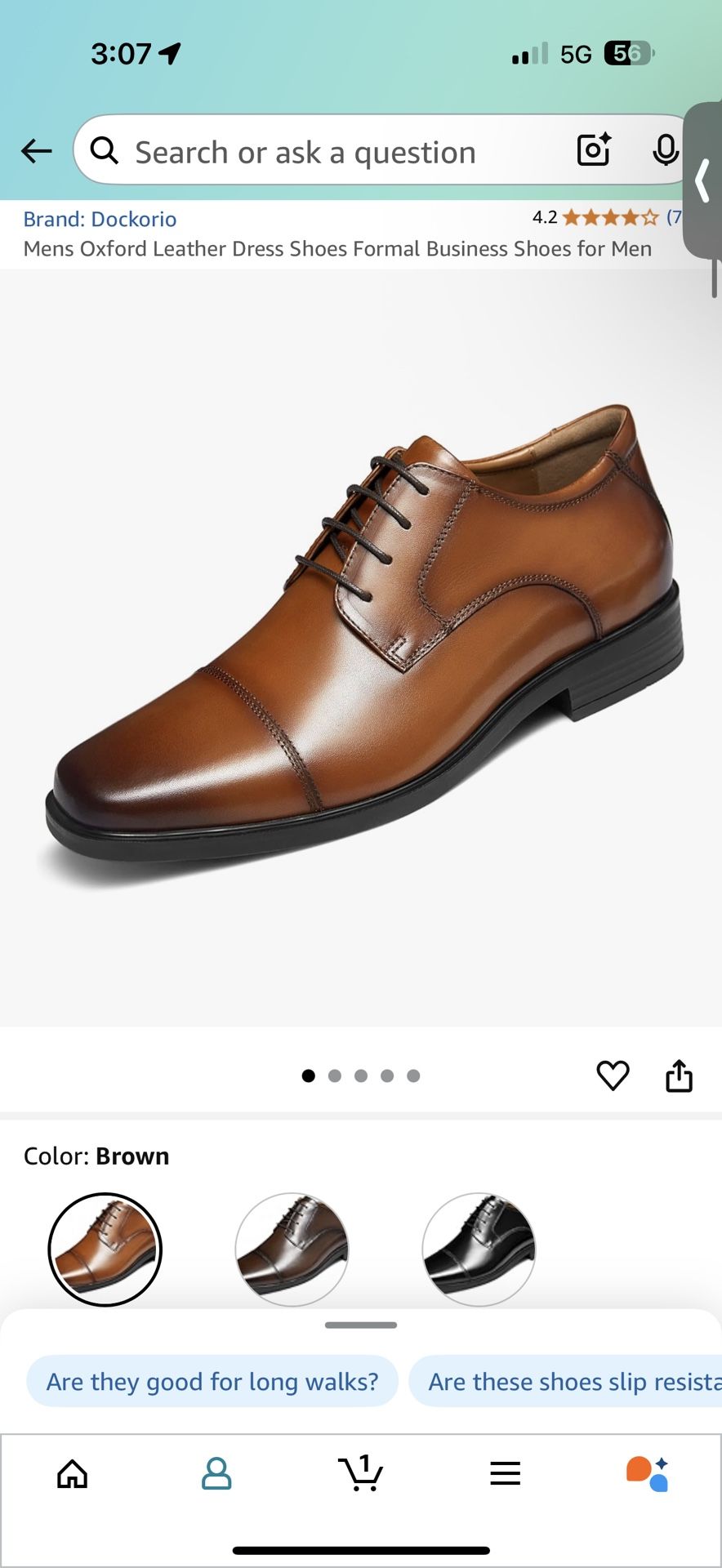Open the 4.2 star ratings

[x=606, y=217]
